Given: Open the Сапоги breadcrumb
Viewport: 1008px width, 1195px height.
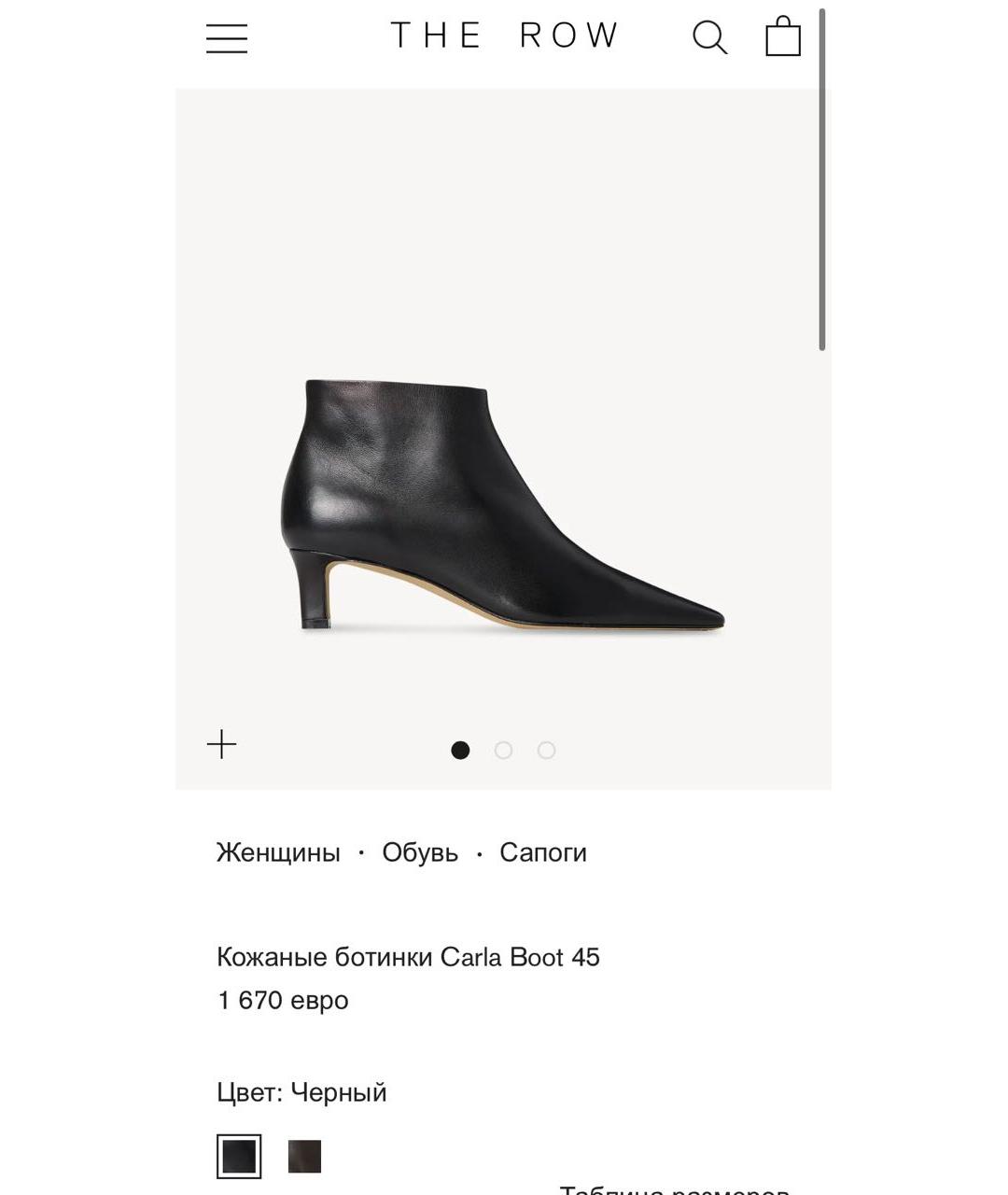Looking at the screenshot, I should pos(543,852).
